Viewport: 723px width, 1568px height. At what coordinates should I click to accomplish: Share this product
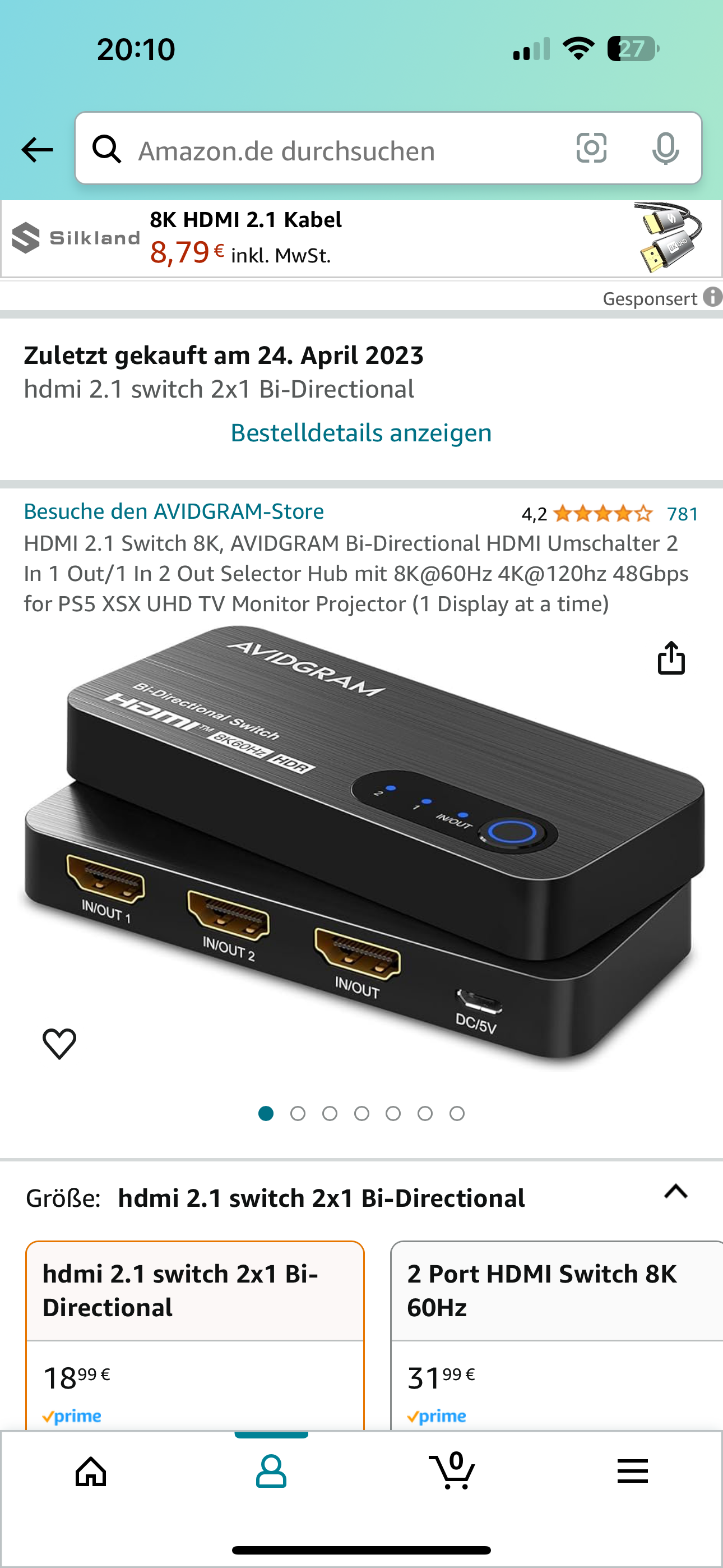coord(671,658)
